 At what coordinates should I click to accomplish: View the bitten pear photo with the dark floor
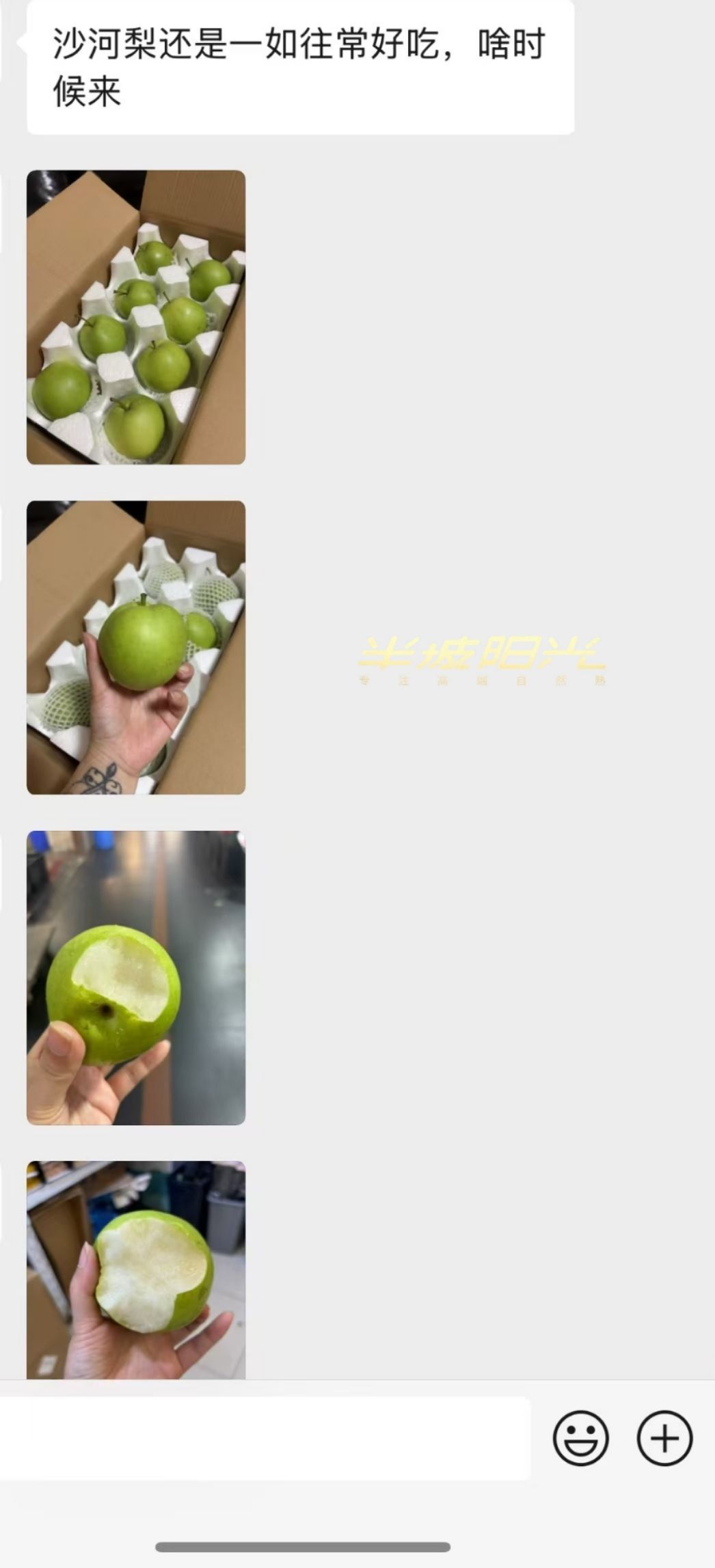tap(136, 978)
